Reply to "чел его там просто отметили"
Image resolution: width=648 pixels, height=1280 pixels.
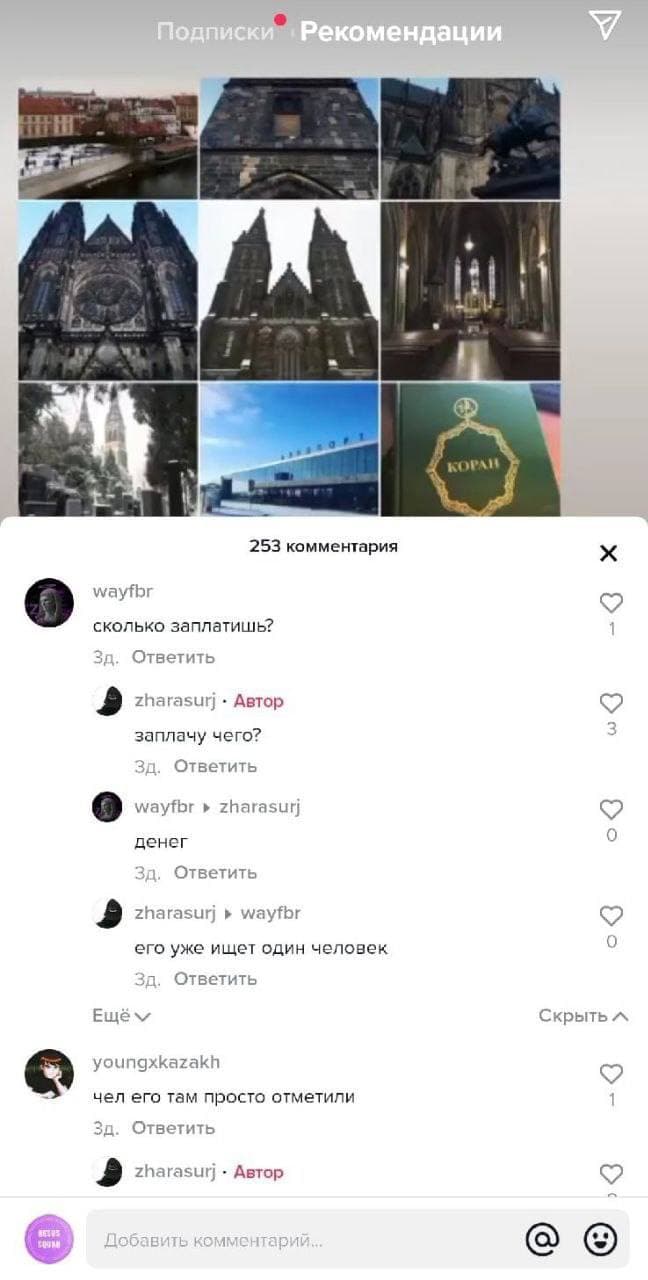(173, 1127)
